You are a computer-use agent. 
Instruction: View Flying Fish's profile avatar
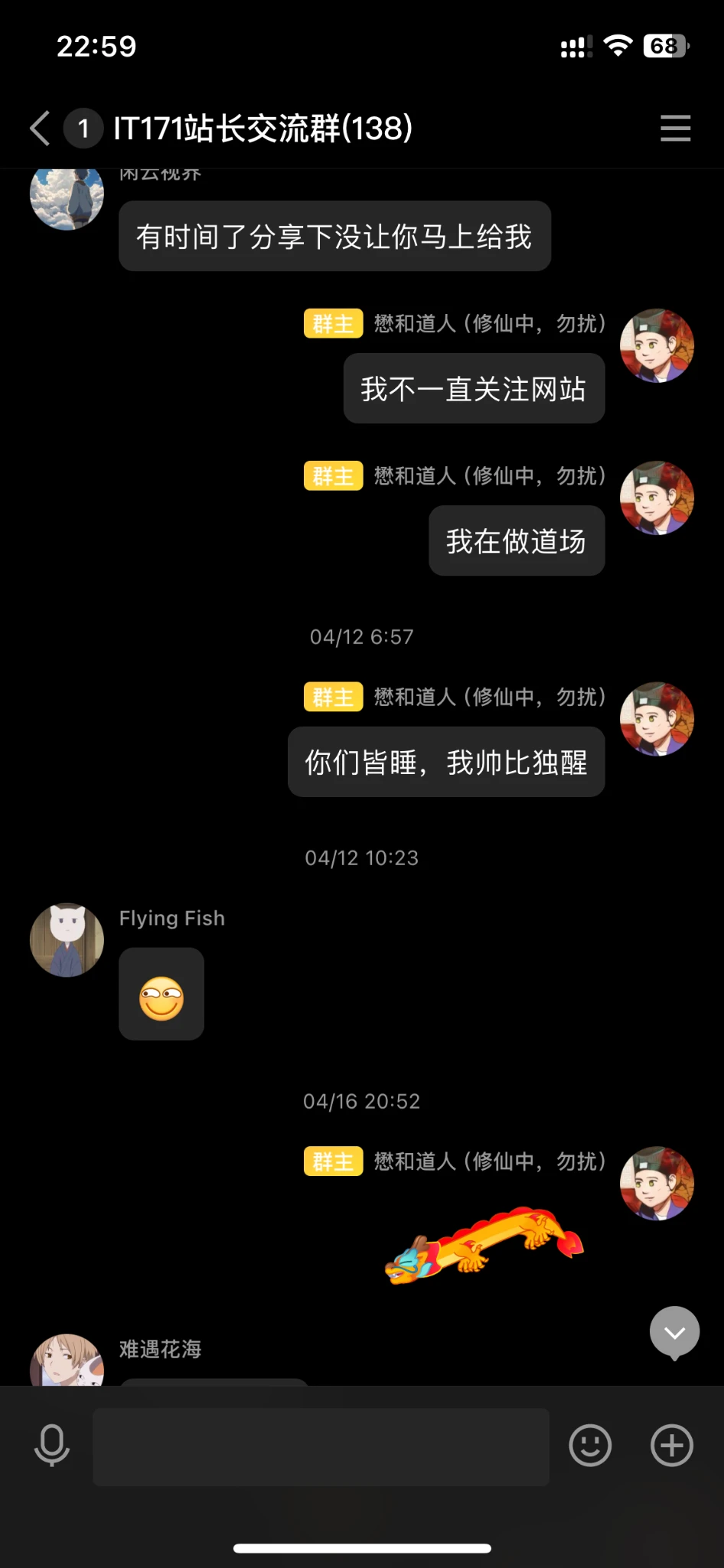(x=67, y=940)
